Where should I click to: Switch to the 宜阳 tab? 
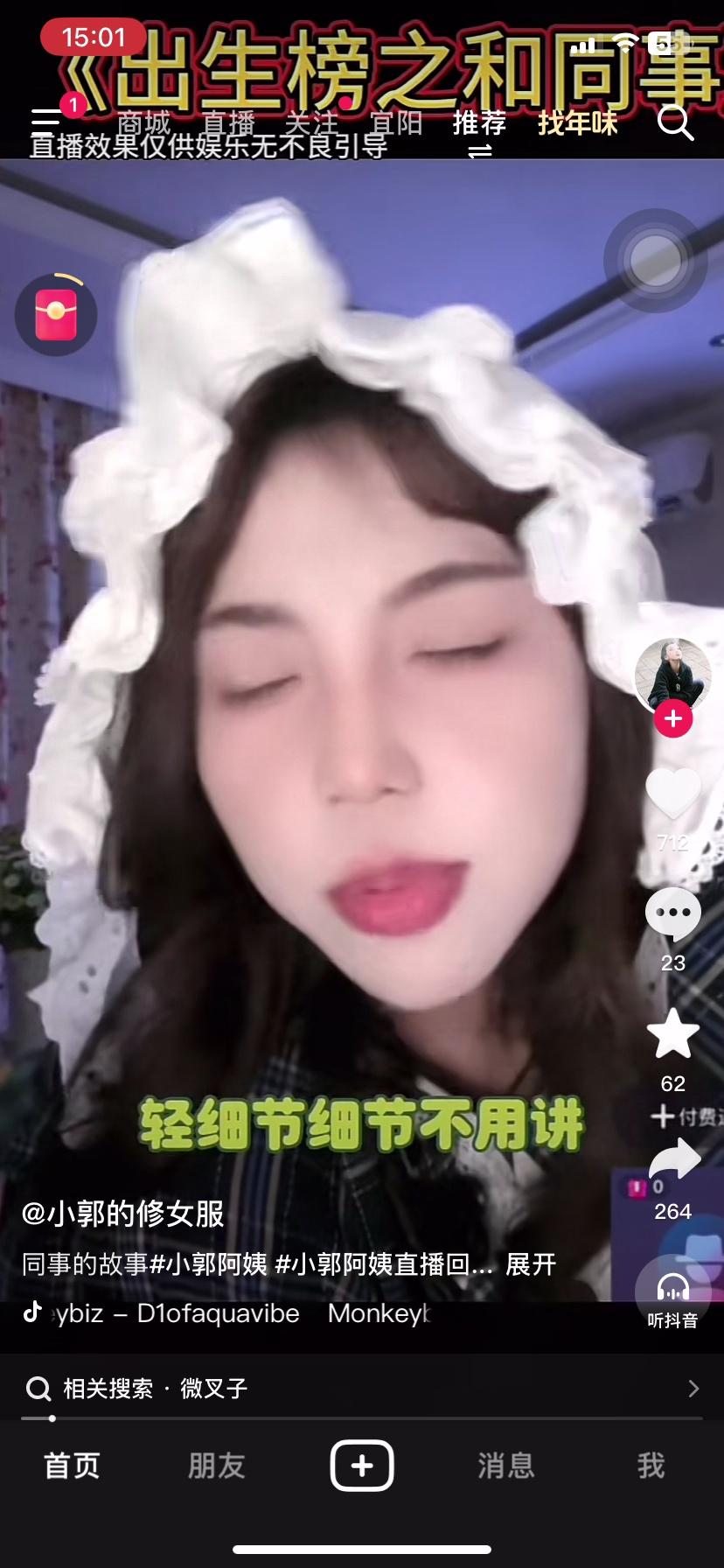click(396, 122)
